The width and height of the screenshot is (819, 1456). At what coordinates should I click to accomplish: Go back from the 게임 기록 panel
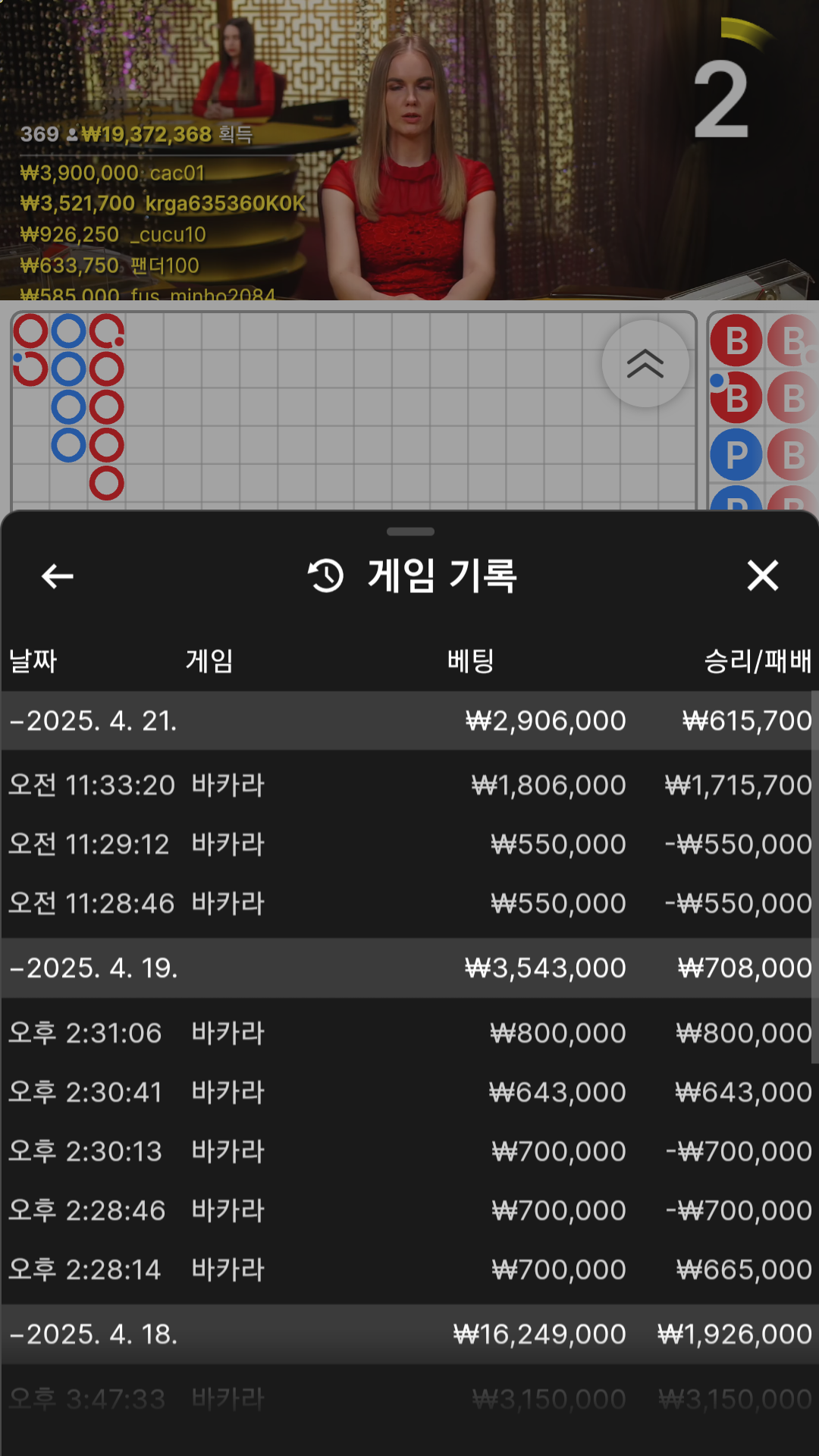coord(58,576)
